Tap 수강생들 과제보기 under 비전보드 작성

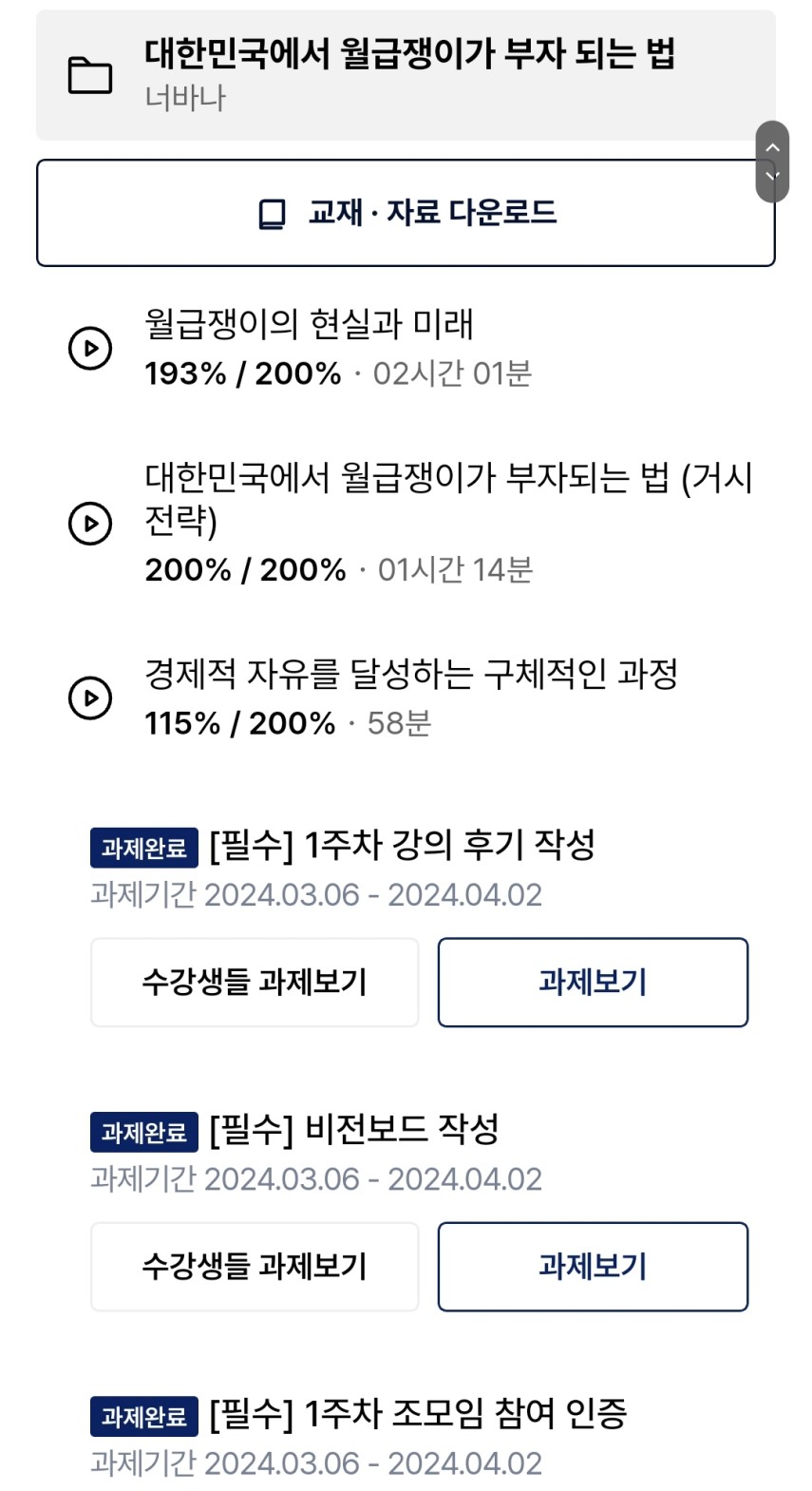click(x=255, y=1266)
